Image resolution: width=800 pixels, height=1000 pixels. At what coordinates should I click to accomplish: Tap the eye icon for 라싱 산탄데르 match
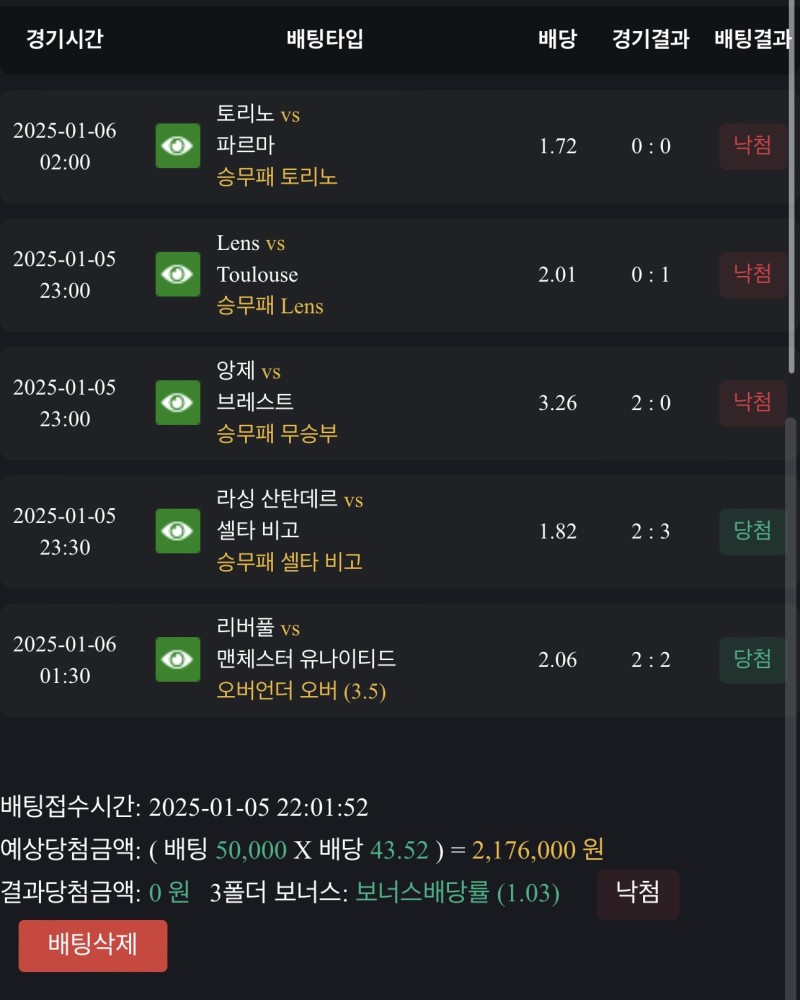click(x=178, y=531)
